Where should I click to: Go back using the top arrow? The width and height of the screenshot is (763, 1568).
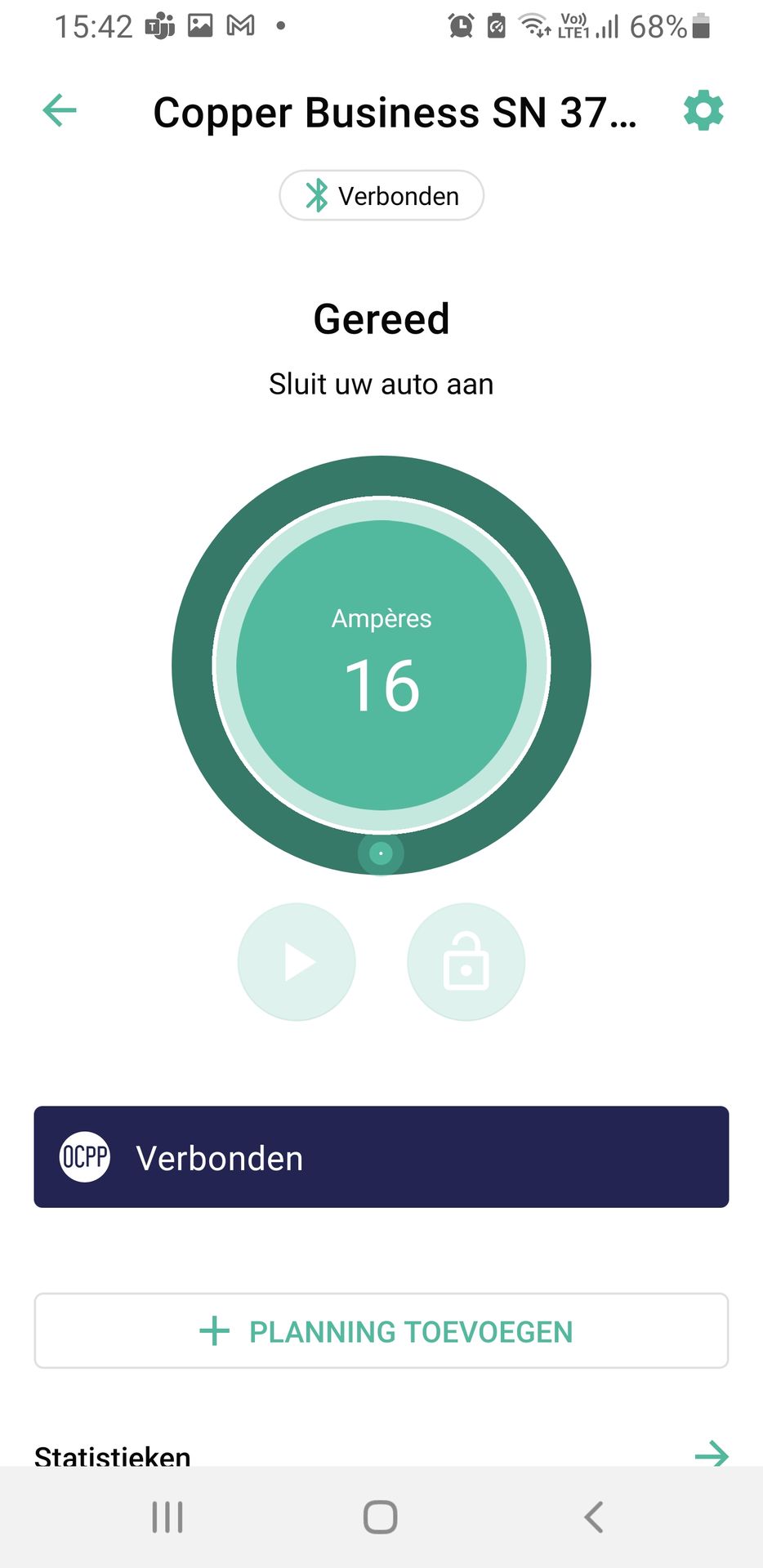click(x=60, y=110)
